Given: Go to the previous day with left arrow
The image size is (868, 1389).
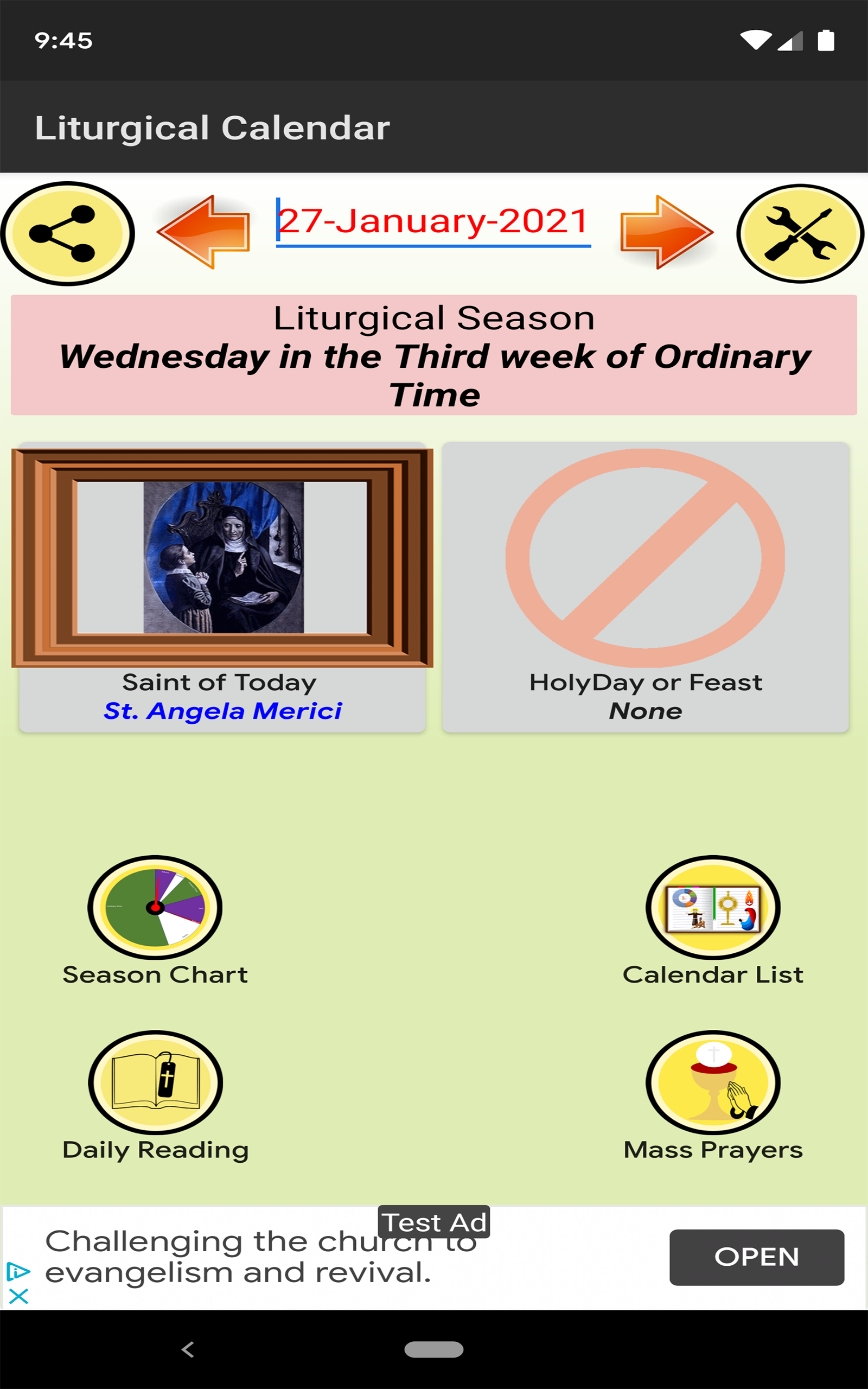Looking at the screenshot, I should point(204,232).
